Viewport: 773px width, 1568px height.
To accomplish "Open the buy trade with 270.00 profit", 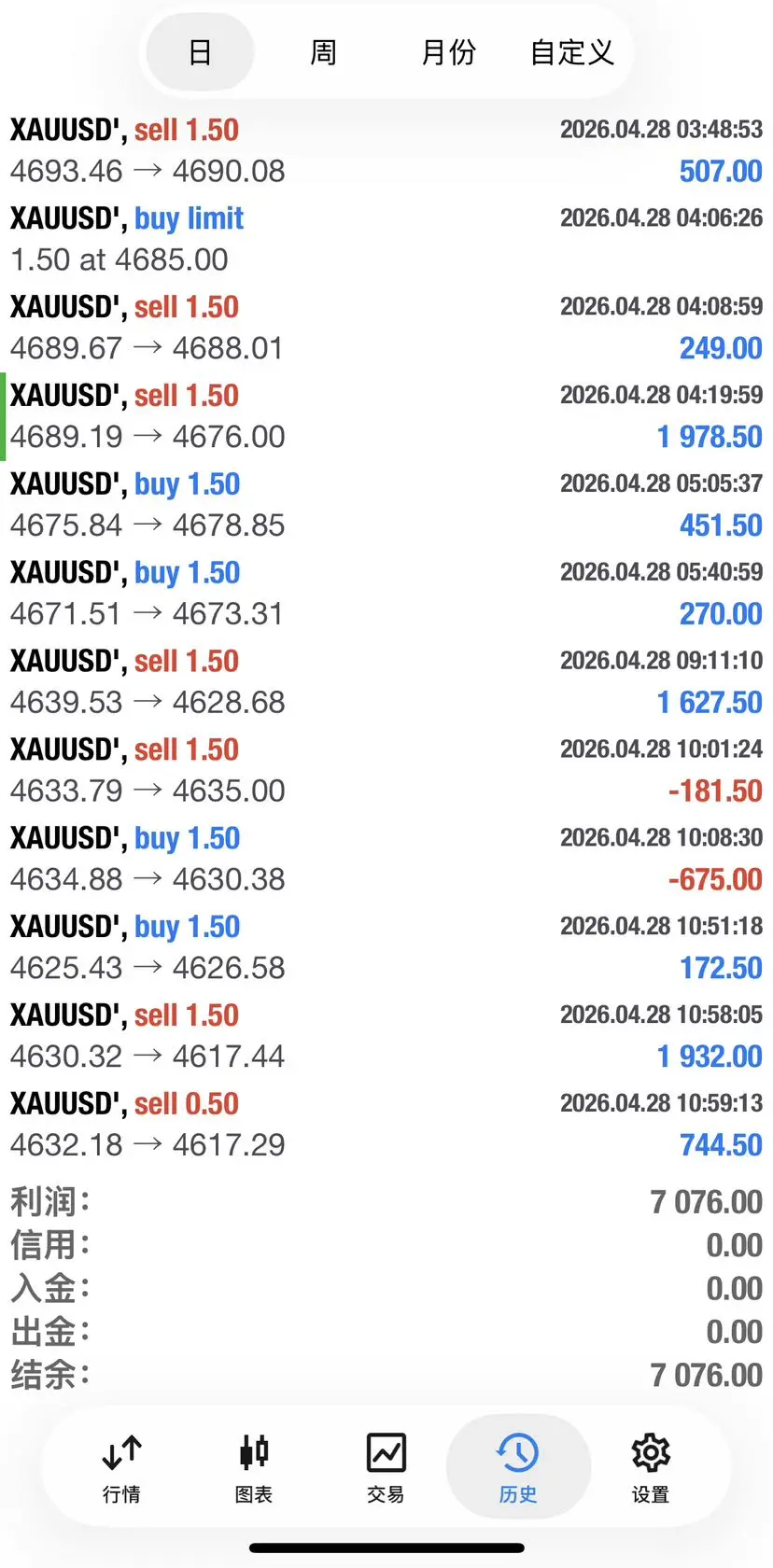I will (386, 594).
